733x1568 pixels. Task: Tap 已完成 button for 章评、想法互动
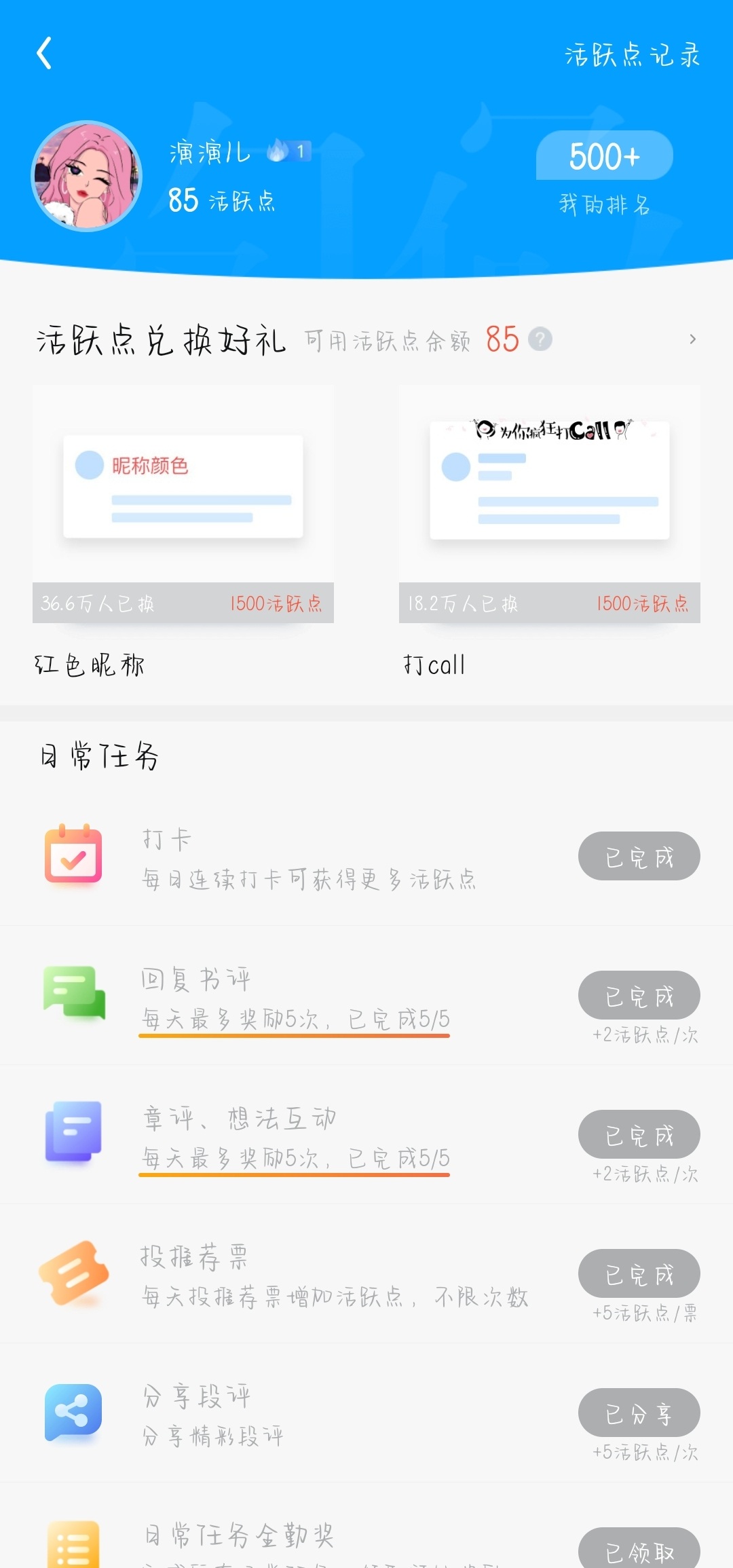click(x=639, y=1134)
